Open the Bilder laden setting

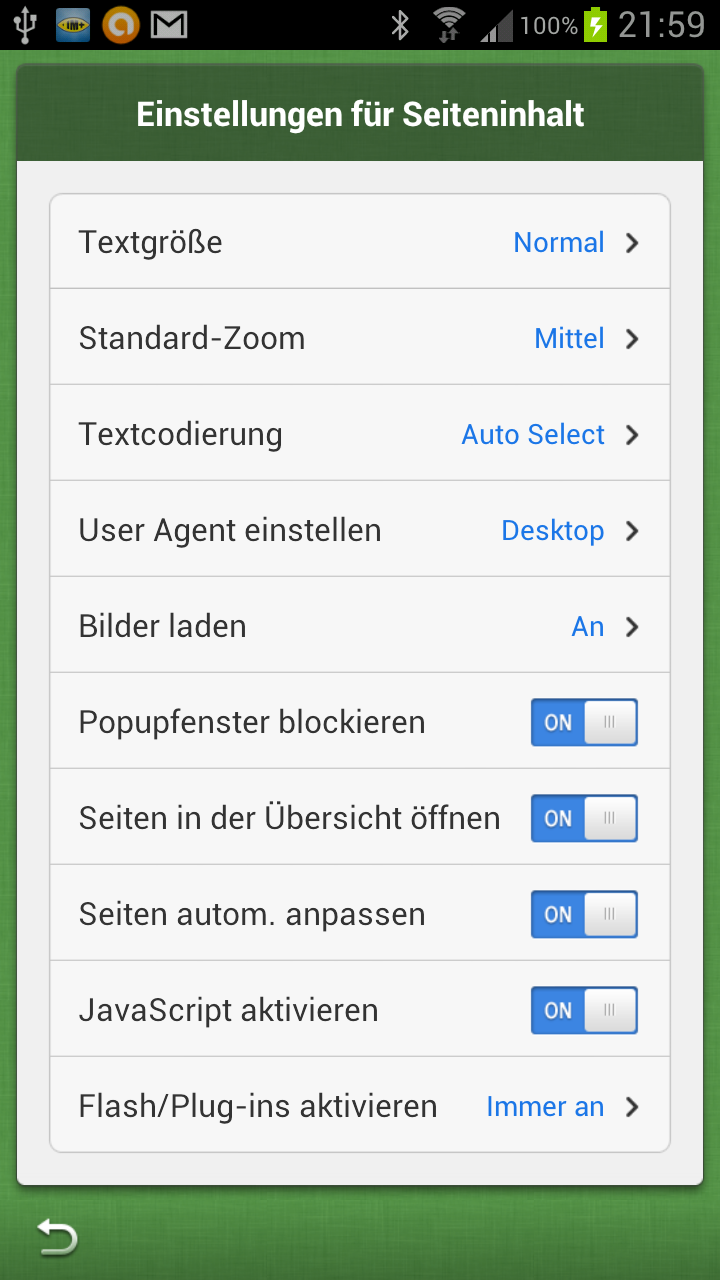click(x=360, y=625)
